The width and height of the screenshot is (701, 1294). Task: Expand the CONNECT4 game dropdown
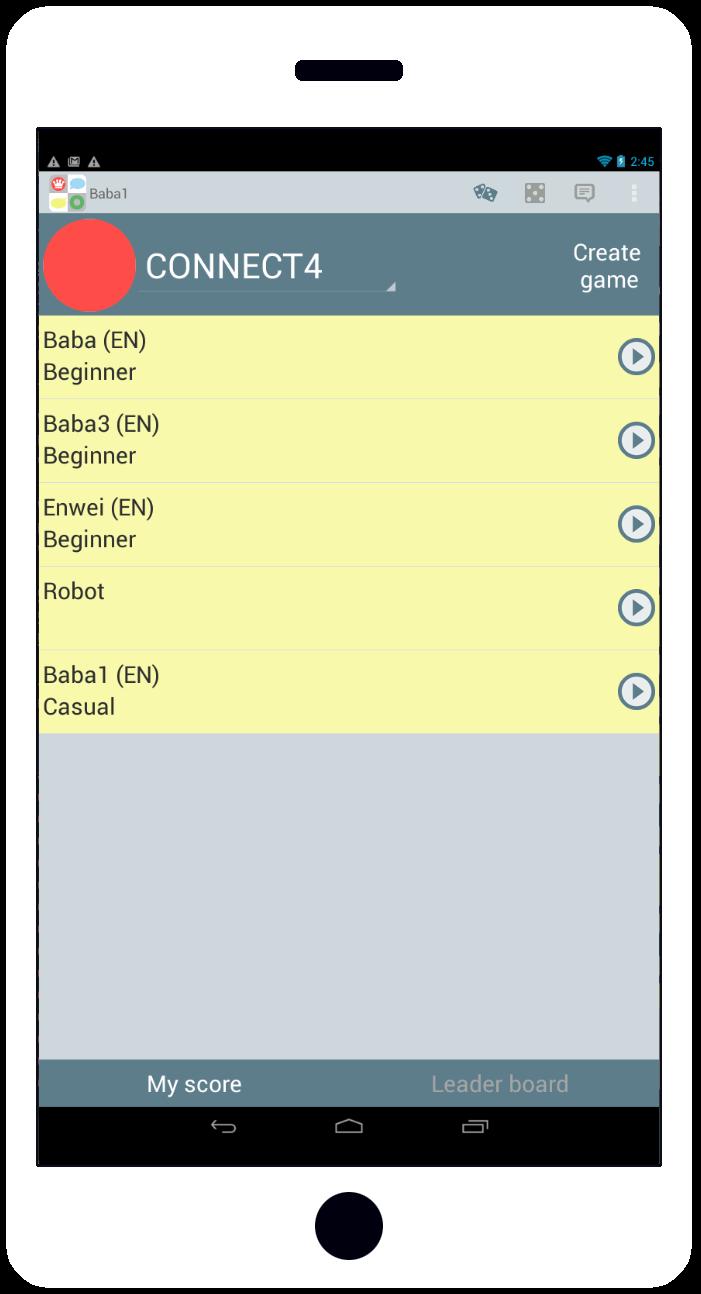pos(268,267)
